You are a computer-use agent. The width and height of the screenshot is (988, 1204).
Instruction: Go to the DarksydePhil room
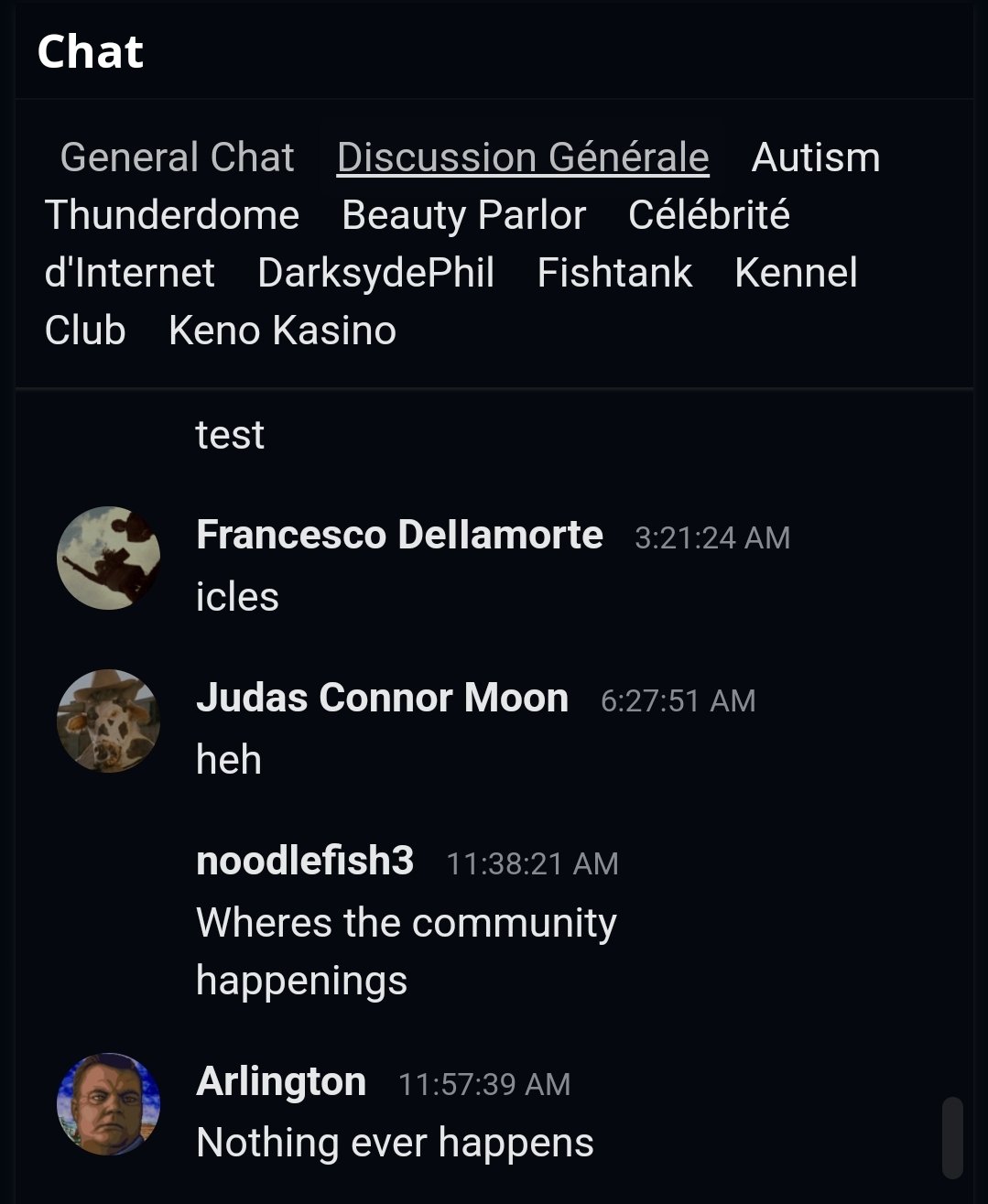click(x=375, y=273)
